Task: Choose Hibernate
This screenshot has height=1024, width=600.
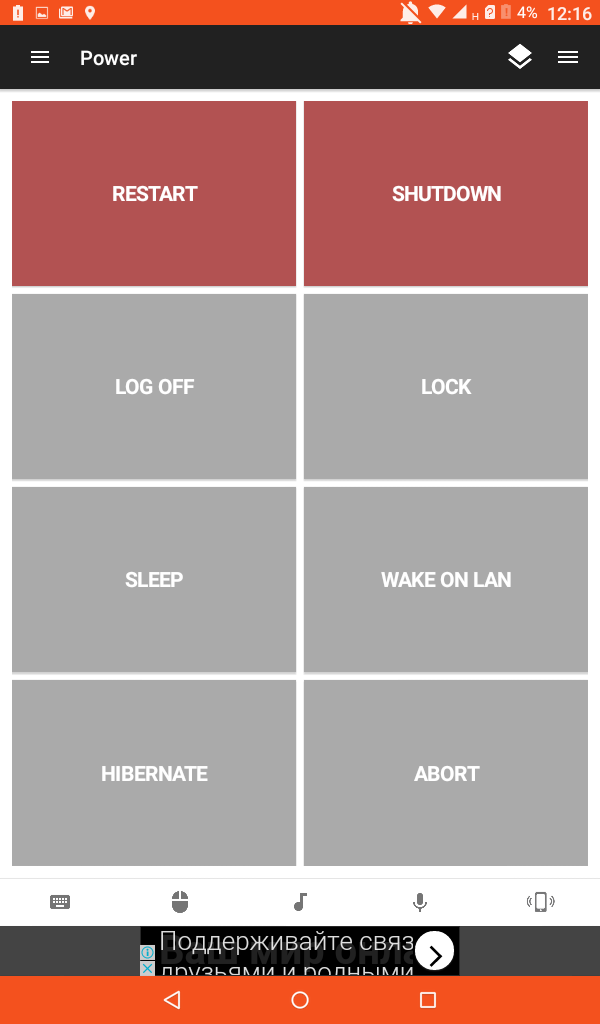Action: coord(154,773)
